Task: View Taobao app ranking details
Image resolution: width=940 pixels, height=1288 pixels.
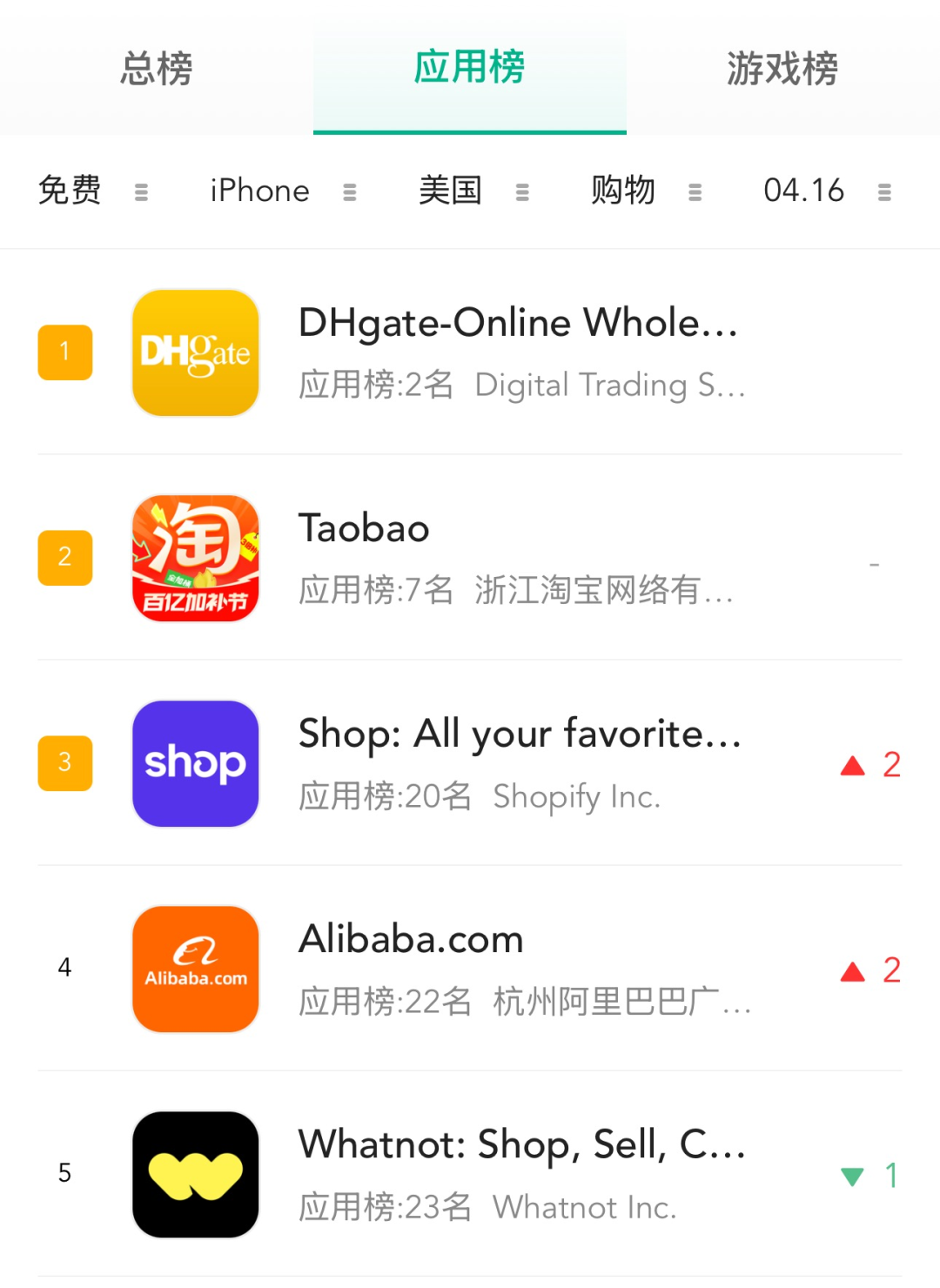Action: (x=517, y=558)
